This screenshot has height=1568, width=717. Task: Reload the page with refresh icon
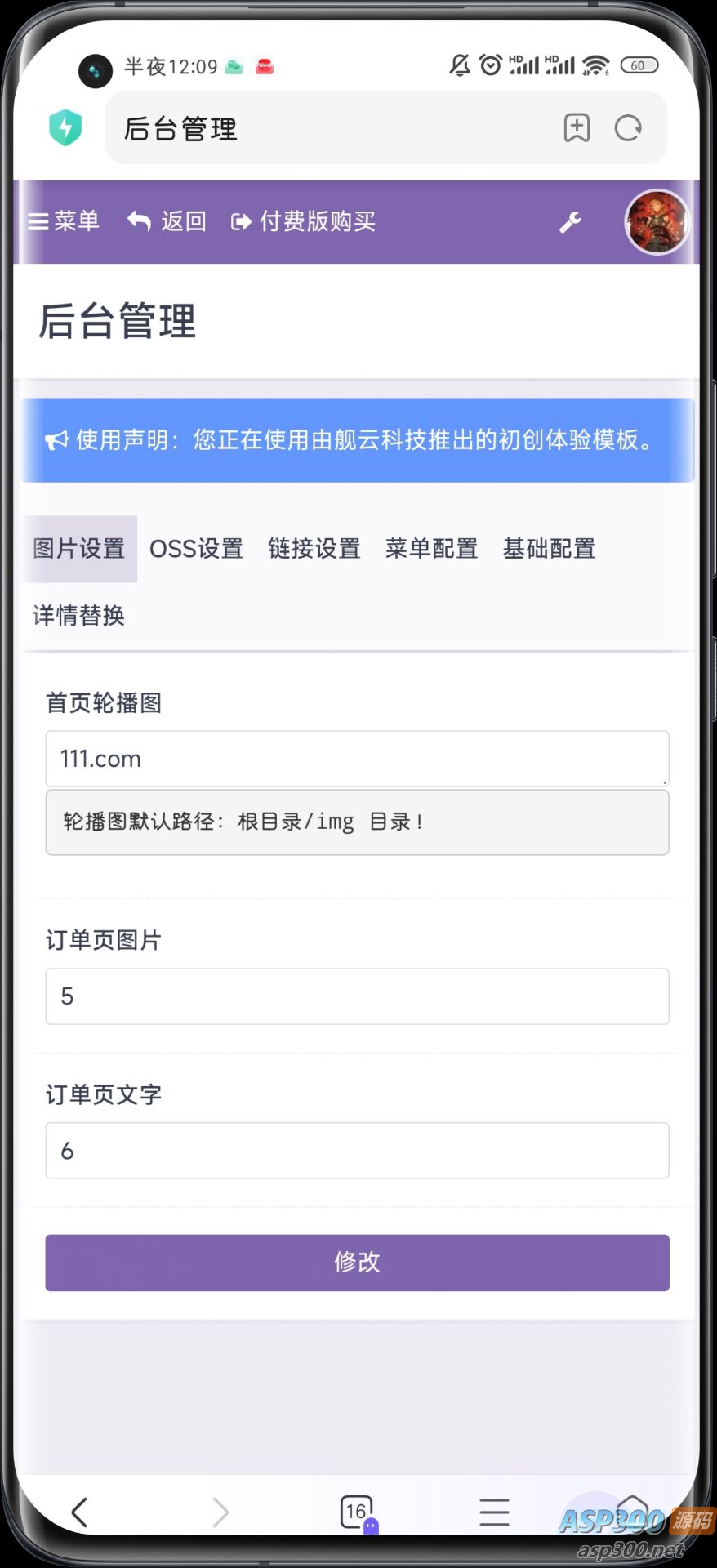pyautogui.click(x=628, y=128)
